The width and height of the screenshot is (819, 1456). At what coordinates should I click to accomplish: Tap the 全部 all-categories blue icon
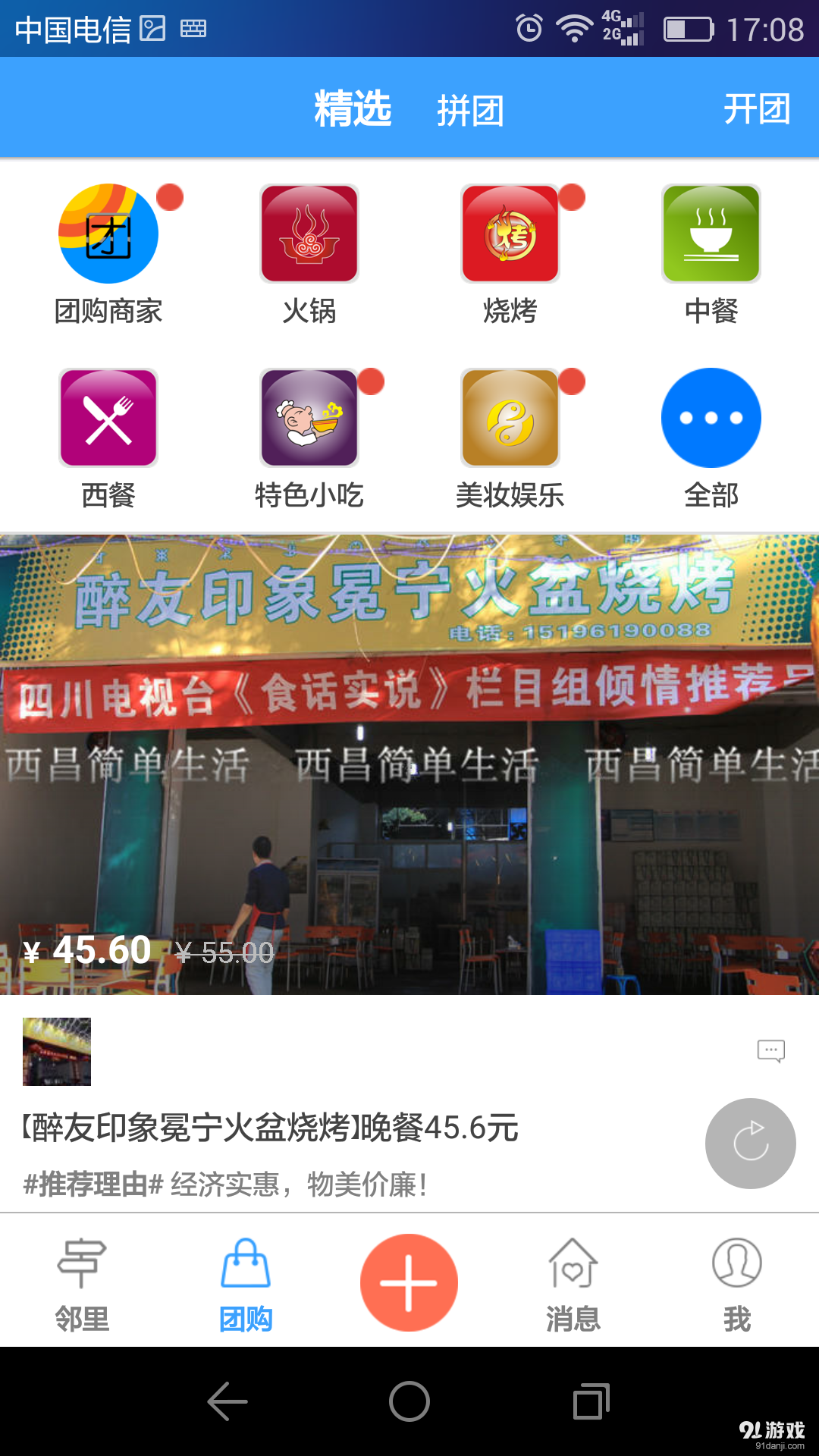(711, 418)
